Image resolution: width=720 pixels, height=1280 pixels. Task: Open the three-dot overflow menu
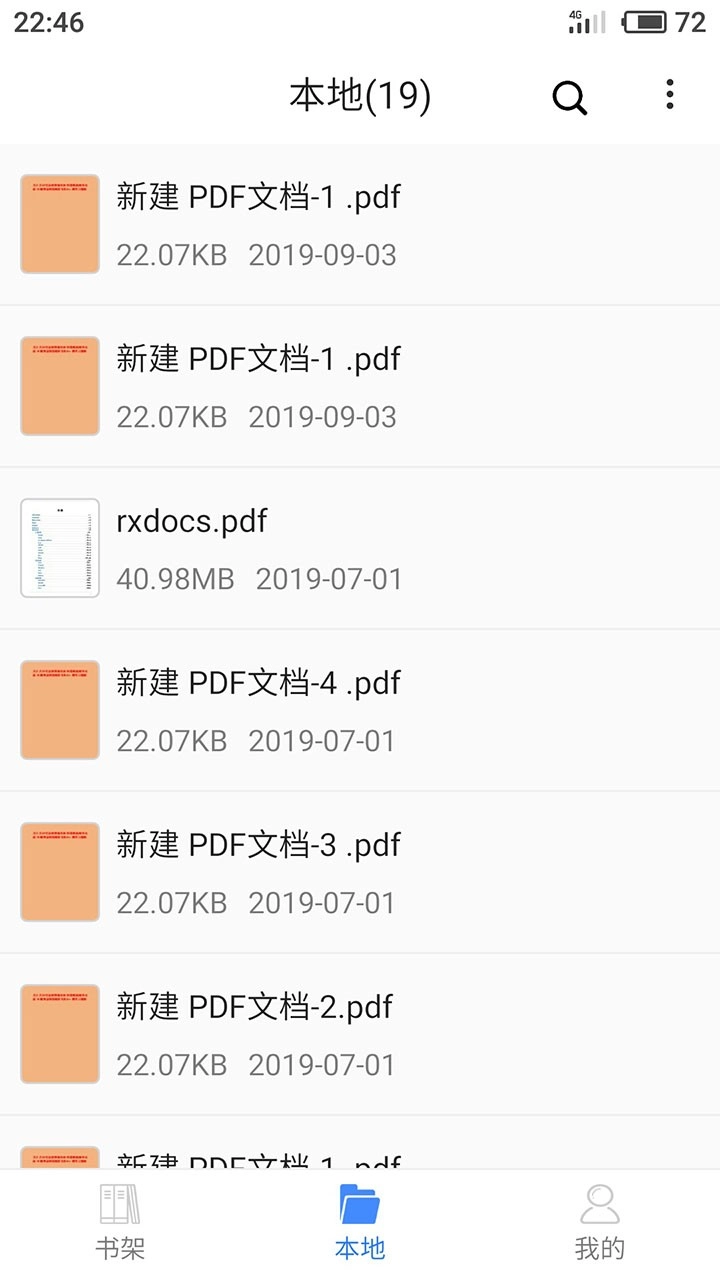click(668, 95)
